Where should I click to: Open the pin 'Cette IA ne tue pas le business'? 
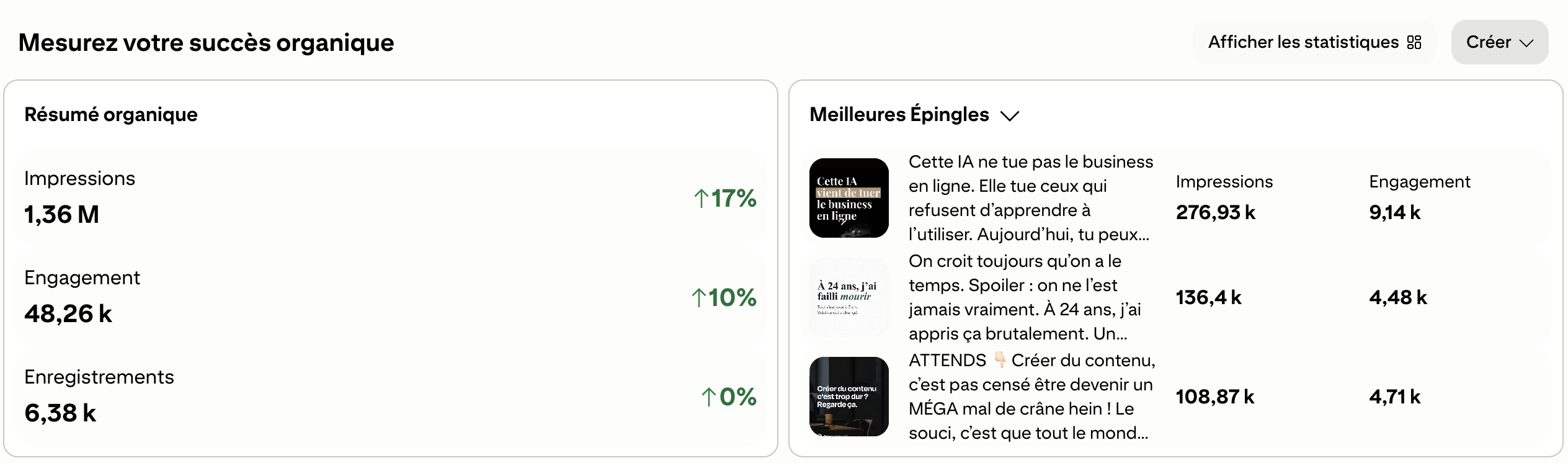pos(1175,198)
